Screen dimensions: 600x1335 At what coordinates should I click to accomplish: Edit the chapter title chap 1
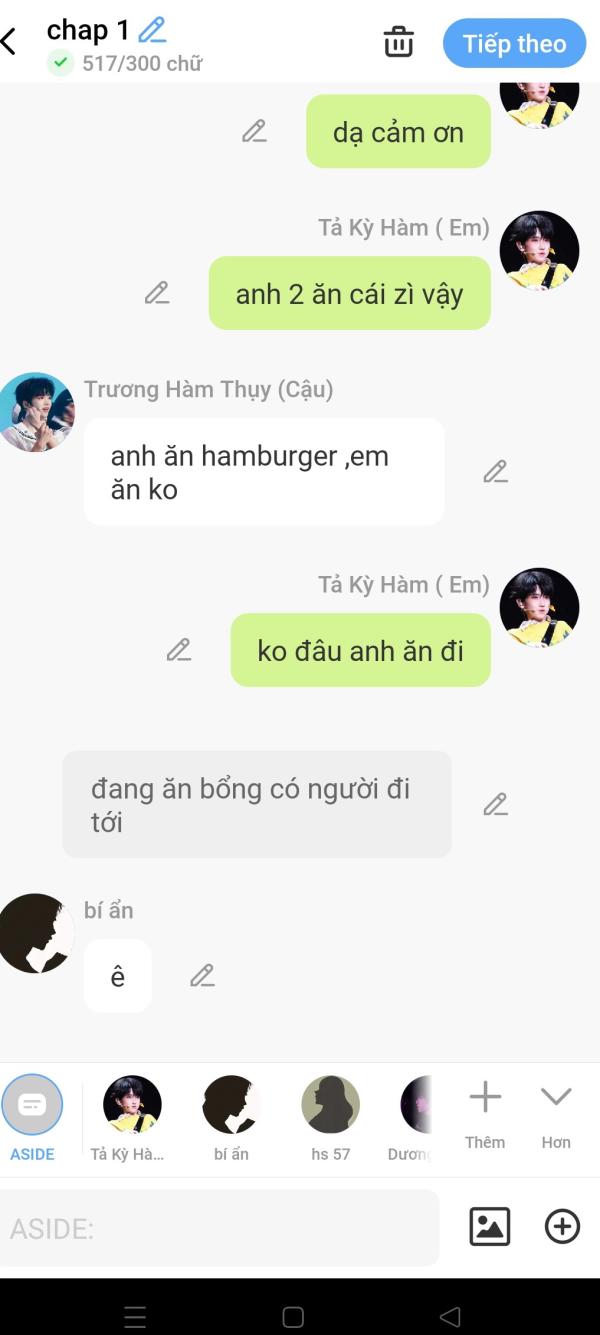pos(152,30)
